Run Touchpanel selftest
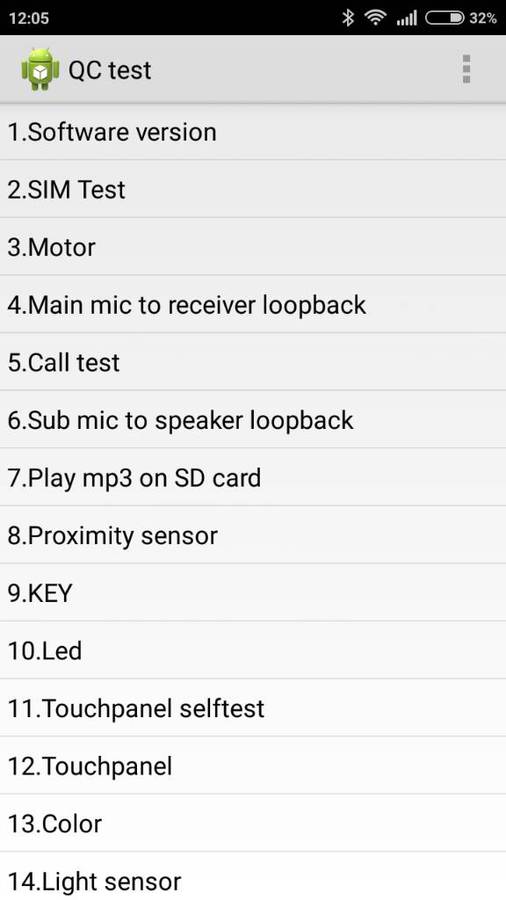The image size is (506, 900). pos(253,708)
